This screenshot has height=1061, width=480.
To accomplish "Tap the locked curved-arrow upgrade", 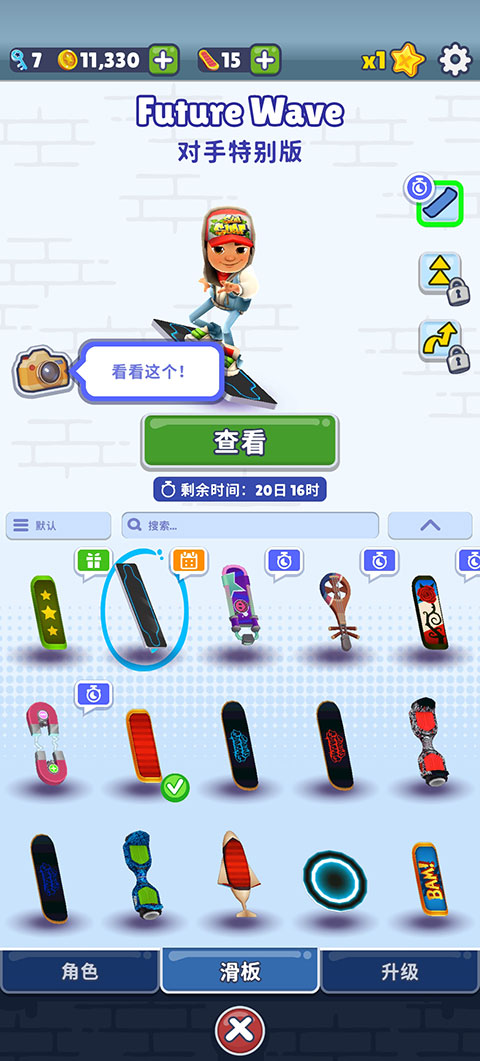I will click(x=443, y=344).
